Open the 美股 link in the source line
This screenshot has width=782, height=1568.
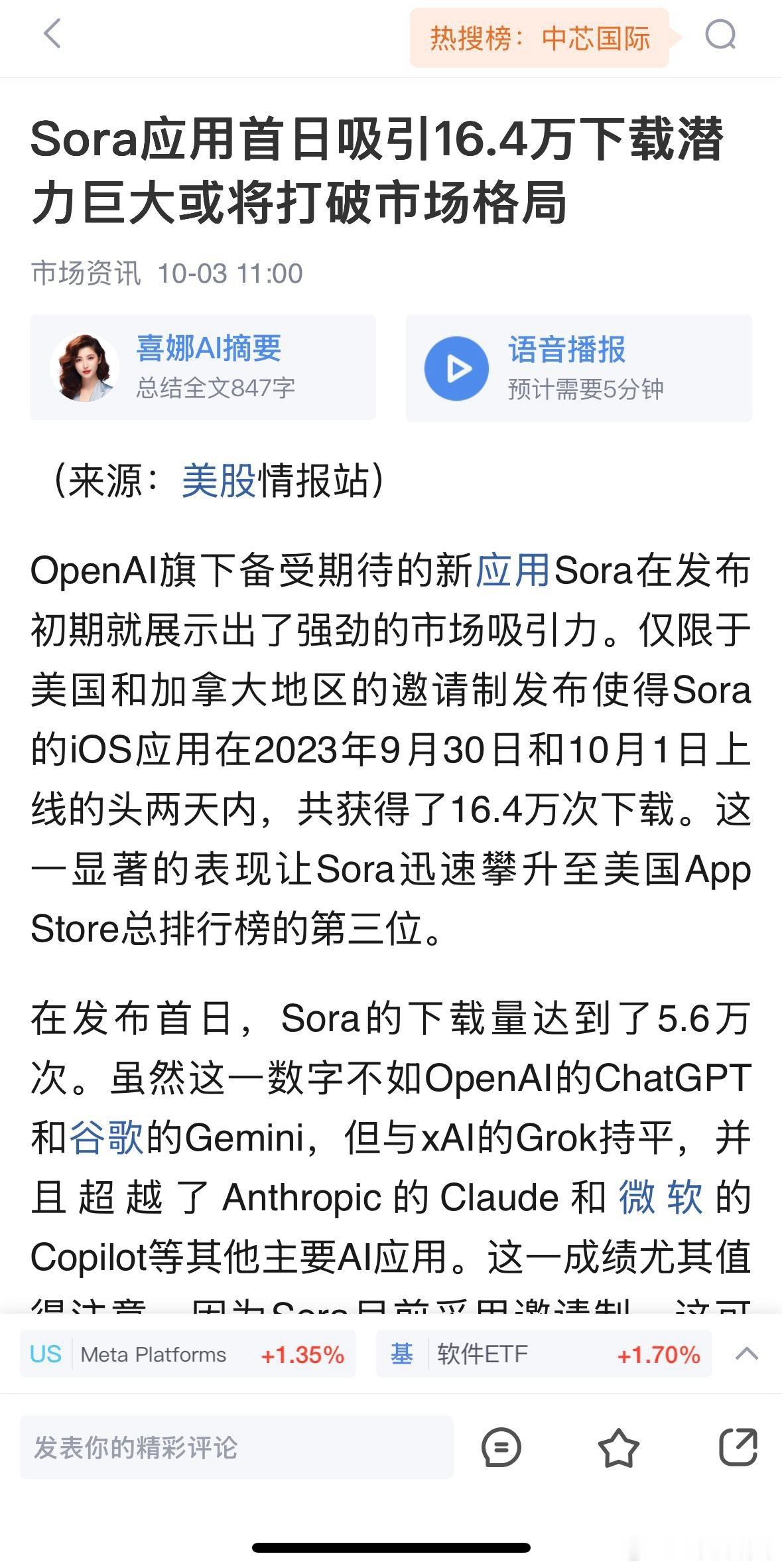click(218, 480)
